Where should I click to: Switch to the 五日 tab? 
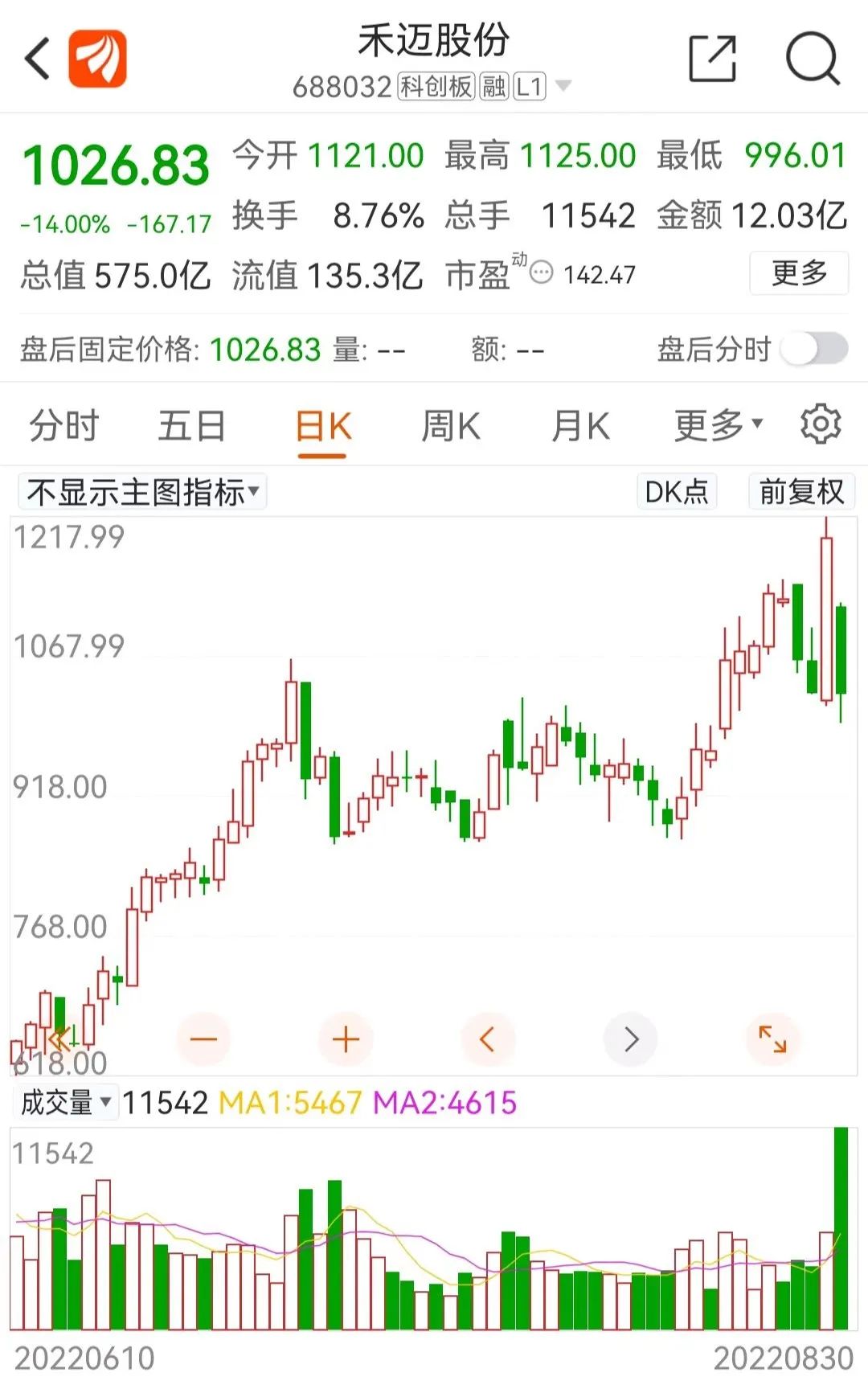(x=191, y=426)
